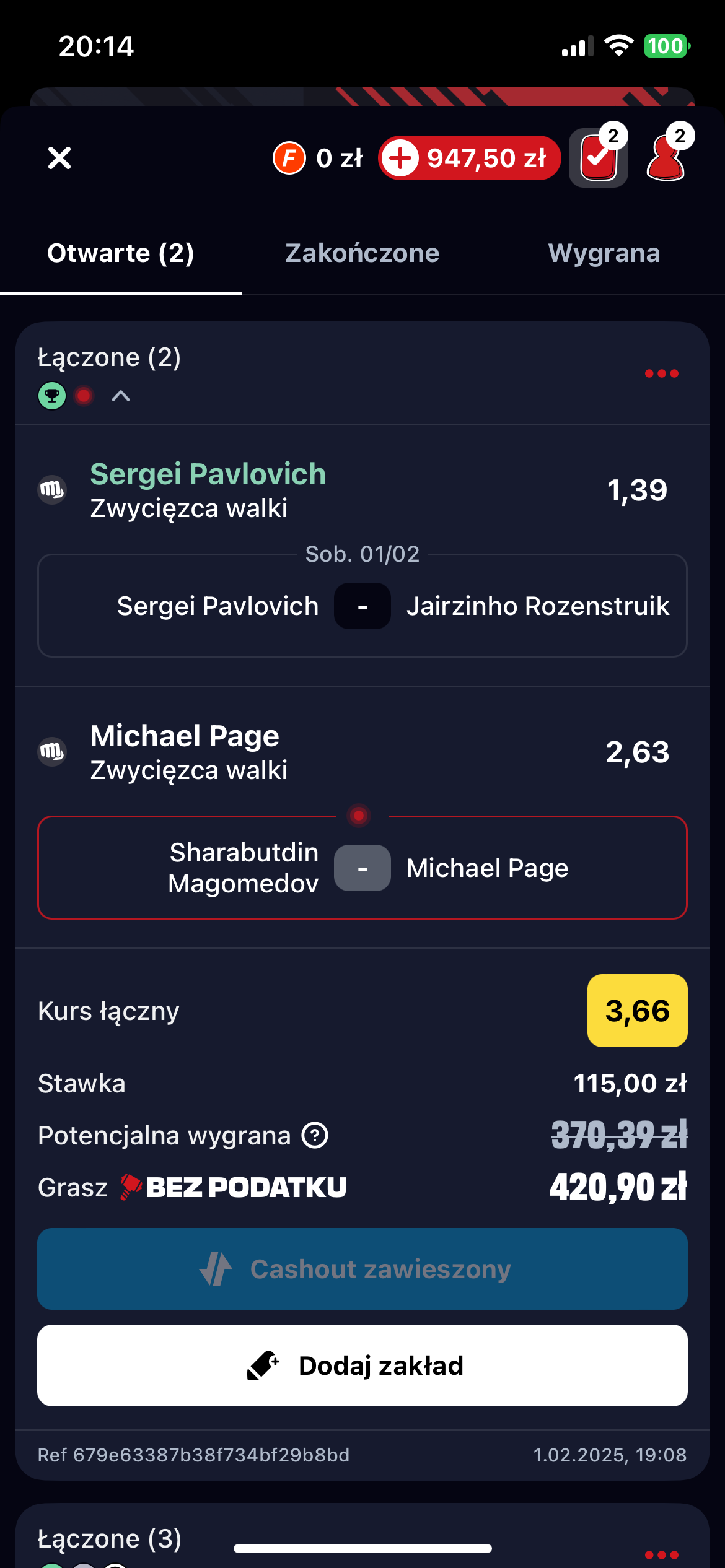
Task: Tap the 947,50 zł deposit button
Action: pyautogui.click(x=469, y=158)
